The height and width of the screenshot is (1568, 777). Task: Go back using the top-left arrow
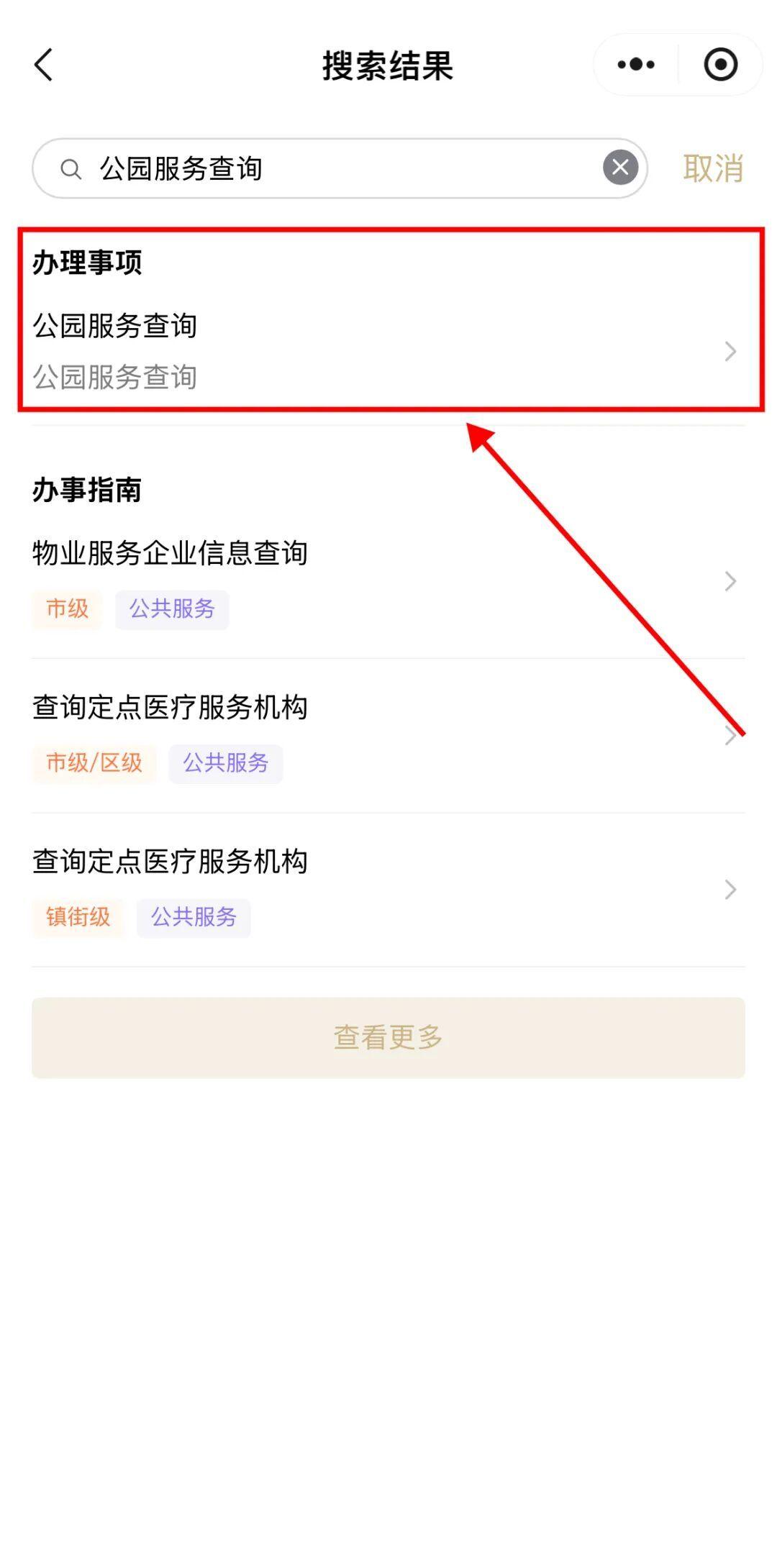click(x=45, y=65)
